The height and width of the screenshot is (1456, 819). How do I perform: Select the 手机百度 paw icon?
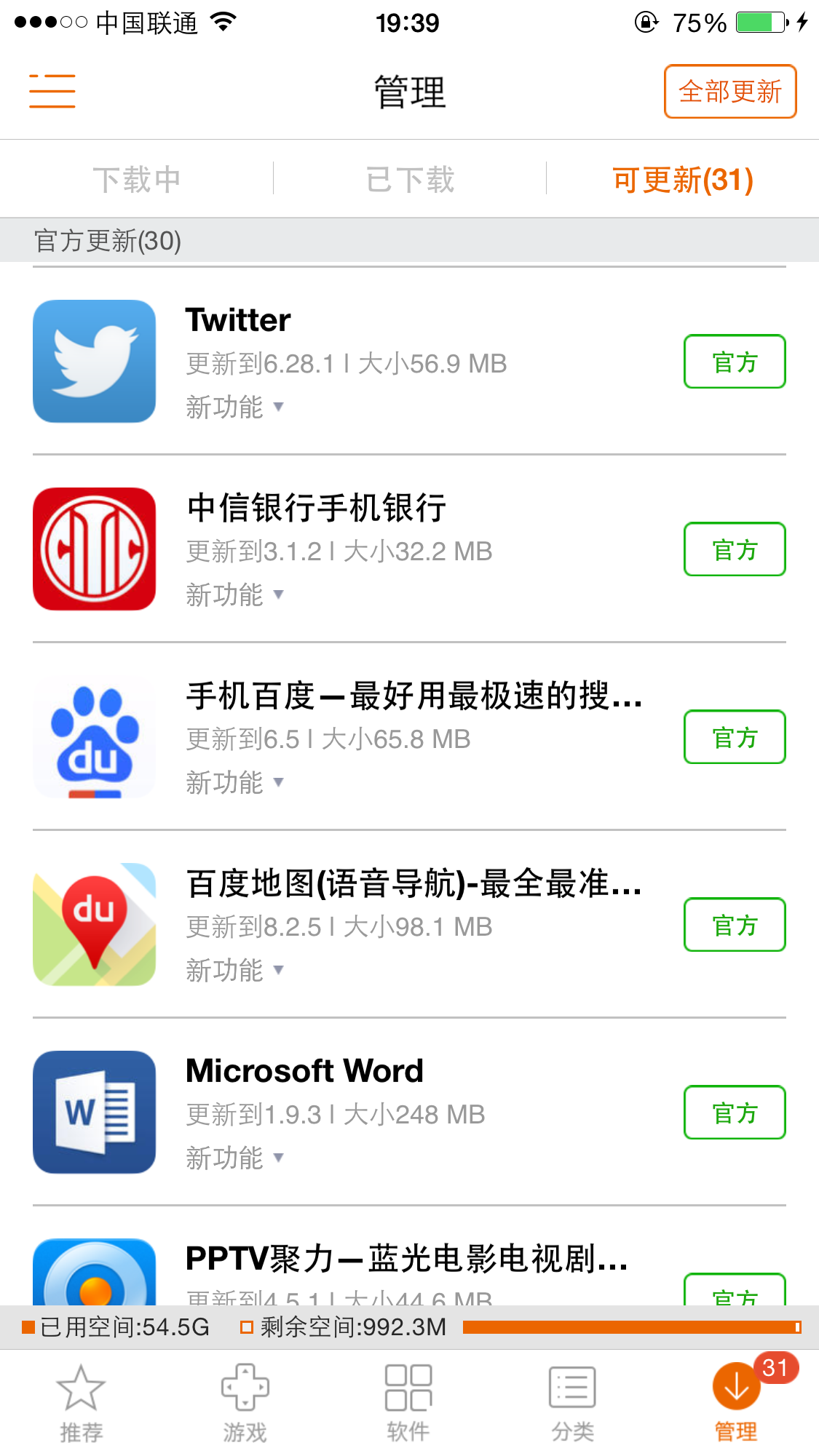coord(94,736)
